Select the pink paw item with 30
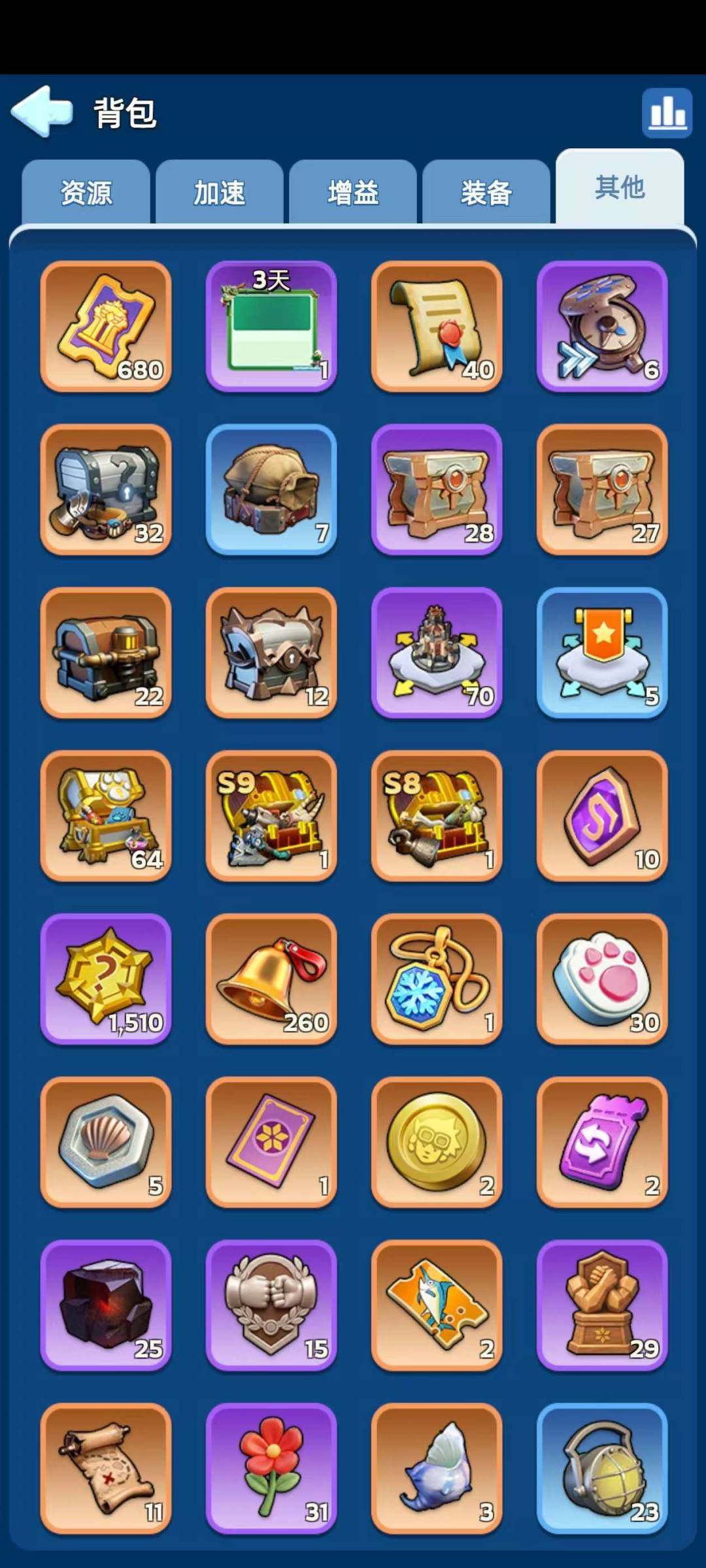Image resolution: width=706 pixels, height=1568 pixels. [602, 979]
